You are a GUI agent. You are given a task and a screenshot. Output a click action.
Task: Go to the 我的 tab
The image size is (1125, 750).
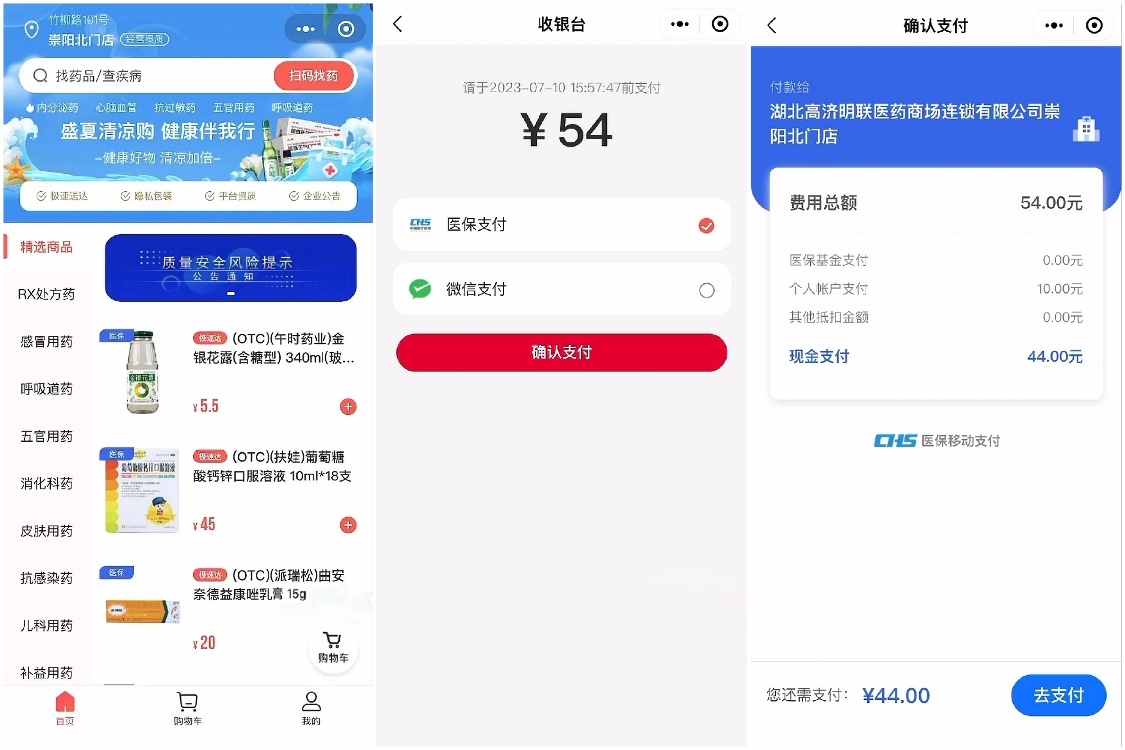click(x=311, y=707)
